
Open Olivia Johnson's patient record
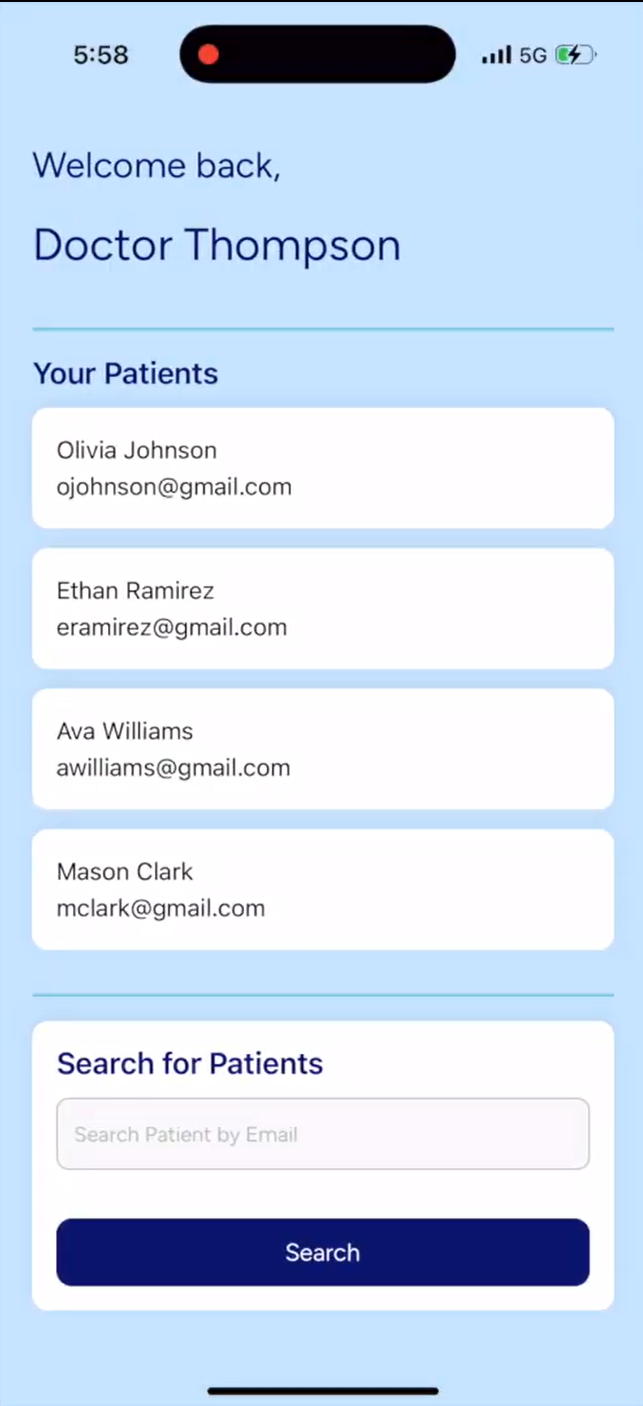(322, 468)
